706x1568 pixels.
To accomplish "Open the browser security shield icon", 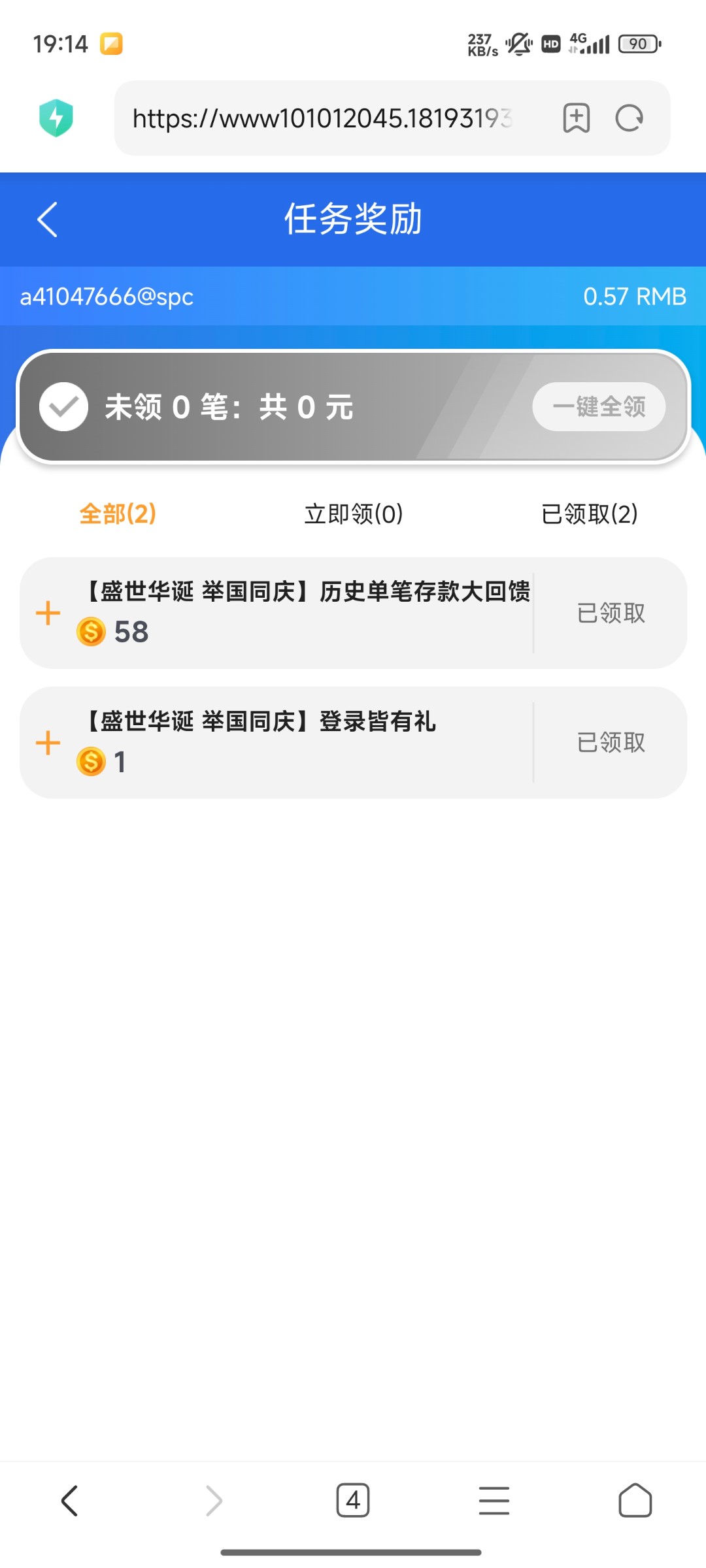I will pyautogui.click(x=56, y=118).
